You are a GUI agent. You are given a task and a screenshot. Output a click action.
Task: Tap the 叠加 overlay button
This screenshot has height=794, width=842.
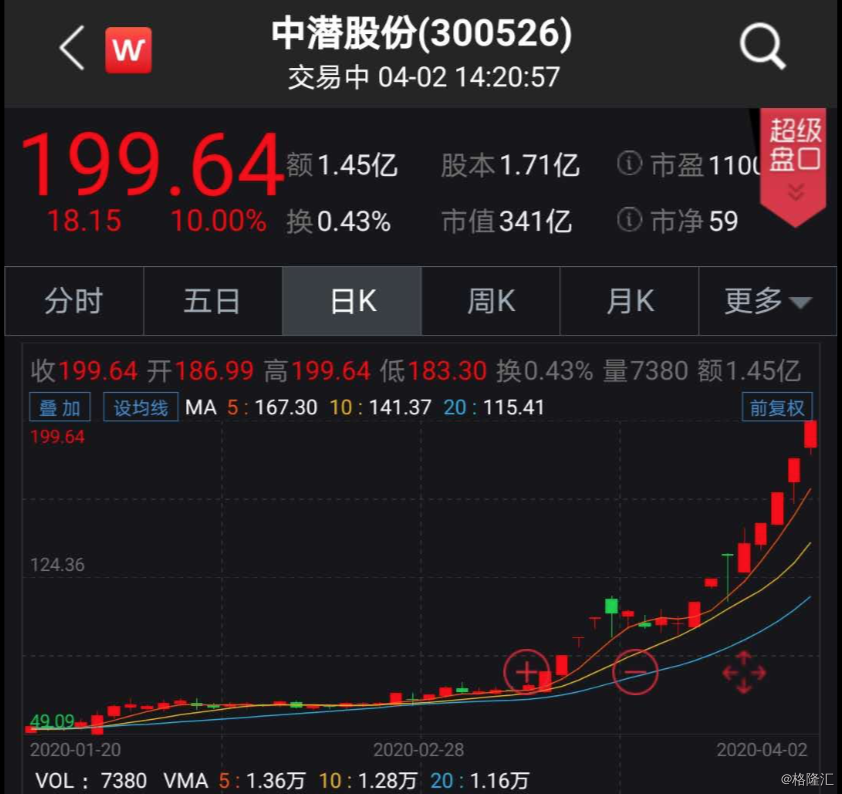60,407
